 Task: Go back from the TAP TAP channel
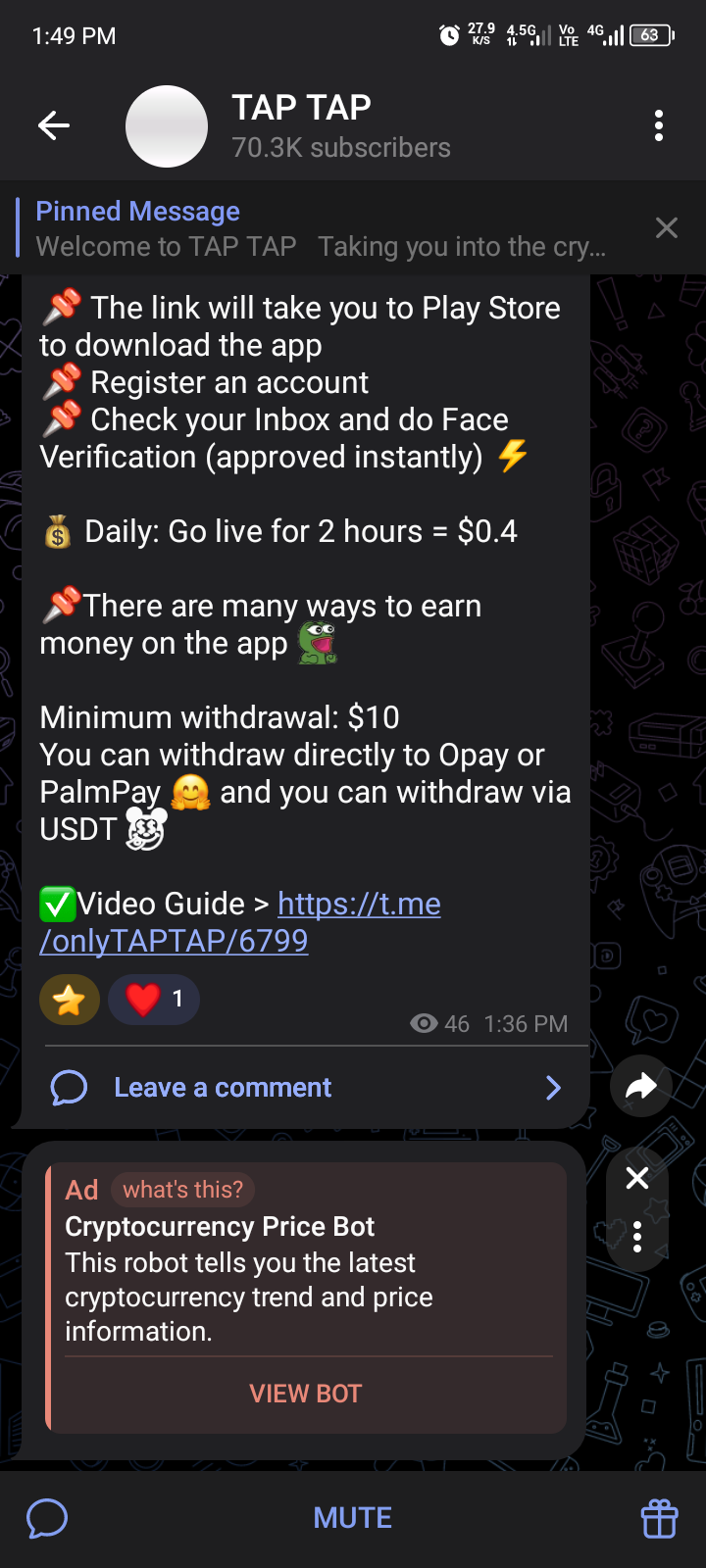point(54,125)
